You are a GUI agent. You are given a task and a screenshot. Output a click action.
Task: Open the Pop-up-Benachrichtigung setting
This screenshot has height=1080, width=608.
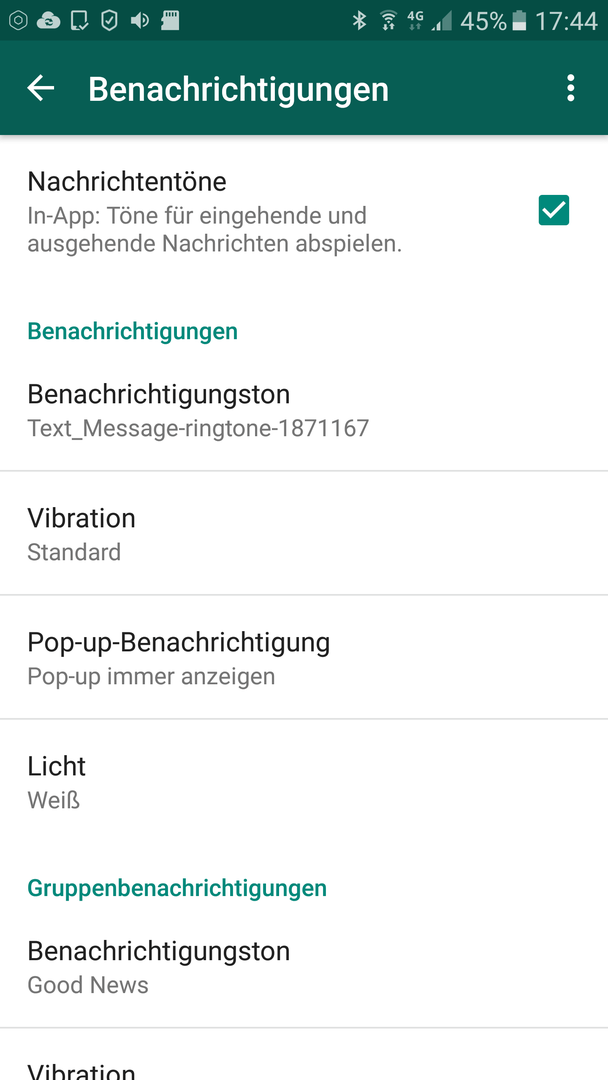click(304, 658)
